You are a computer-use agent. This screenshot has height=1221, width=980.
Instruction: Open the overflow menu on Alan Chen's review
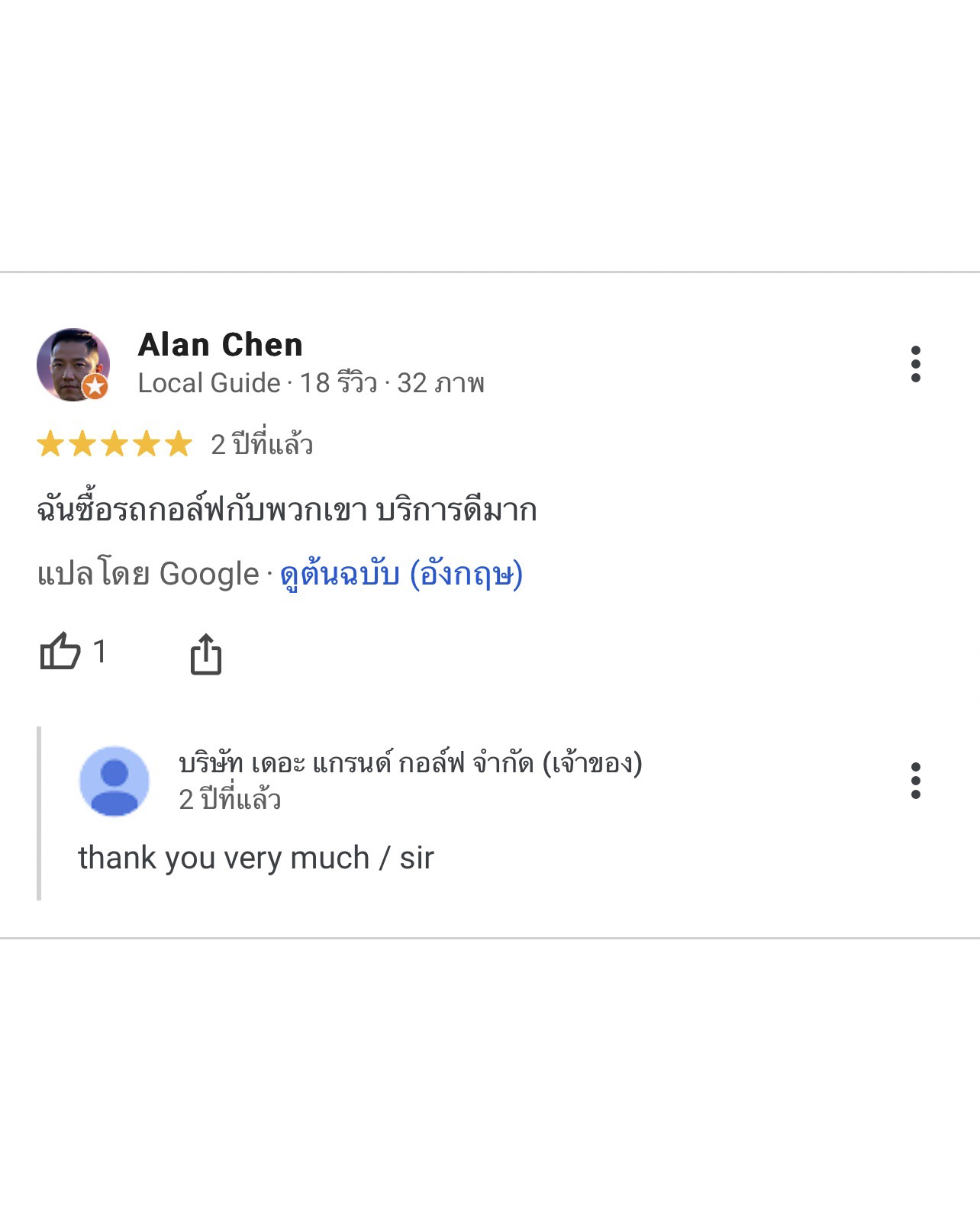click(x=915, y=364)
